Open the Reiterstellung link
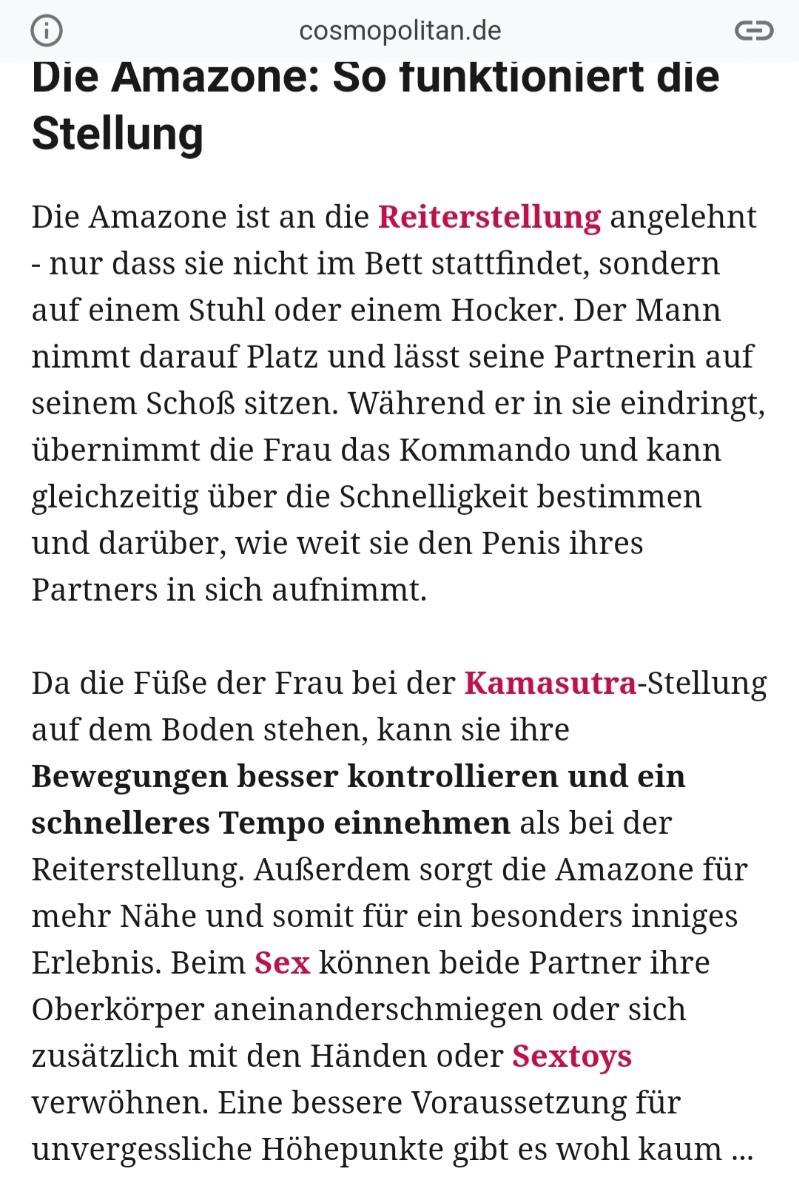 (489, 216)
